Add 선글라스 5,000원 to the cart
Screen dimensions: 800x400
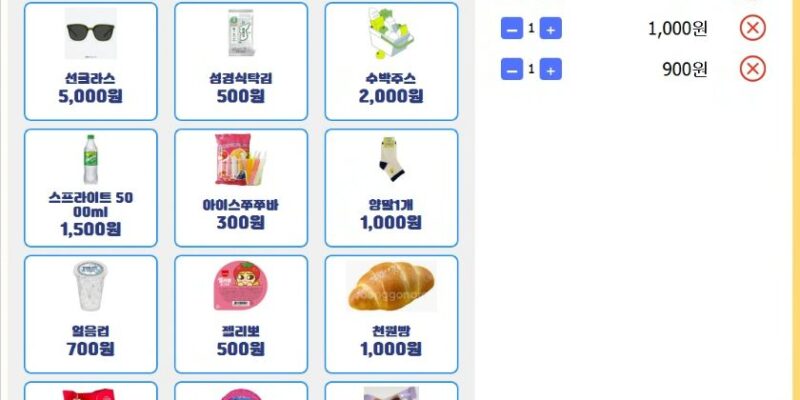90,61
